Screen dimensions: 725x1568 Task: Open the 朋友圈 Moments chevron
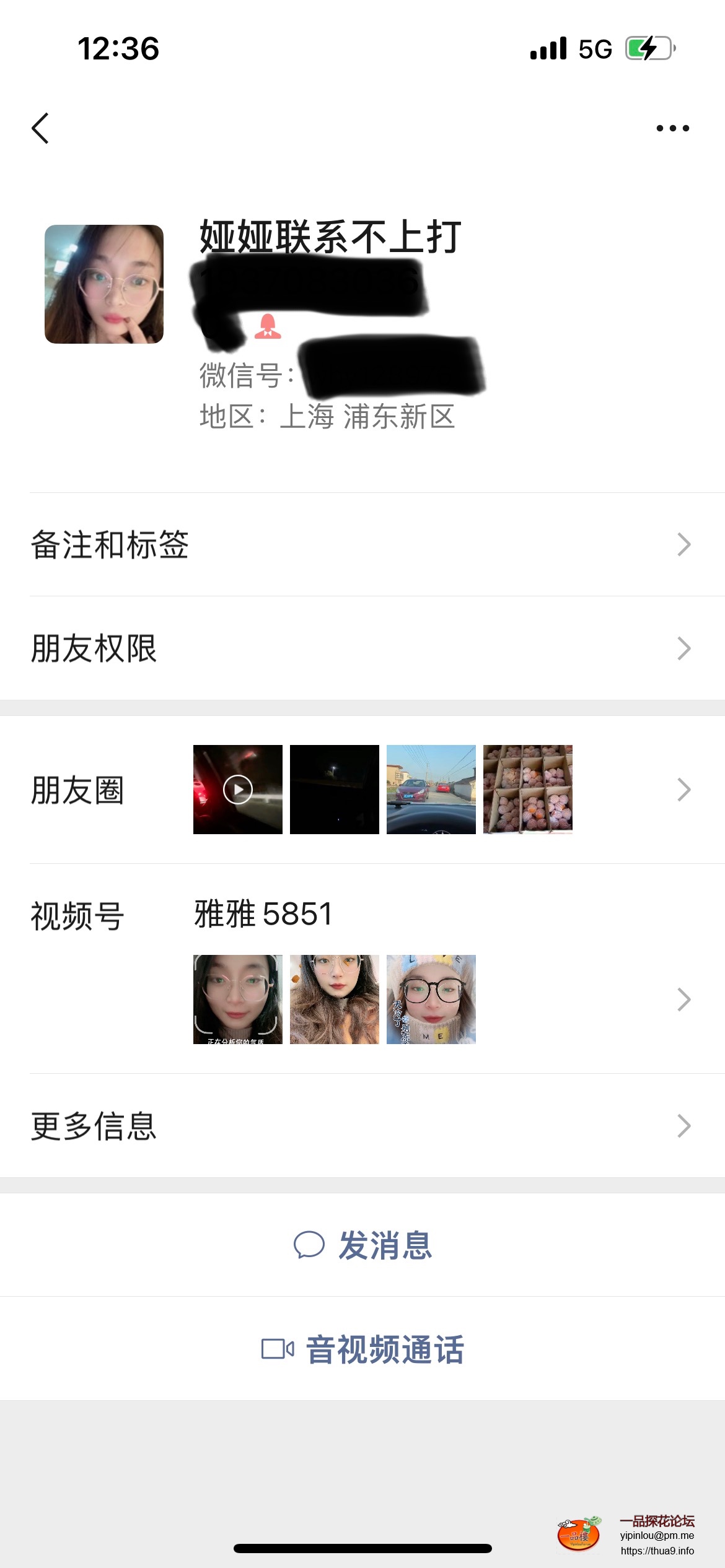[683, 790]
